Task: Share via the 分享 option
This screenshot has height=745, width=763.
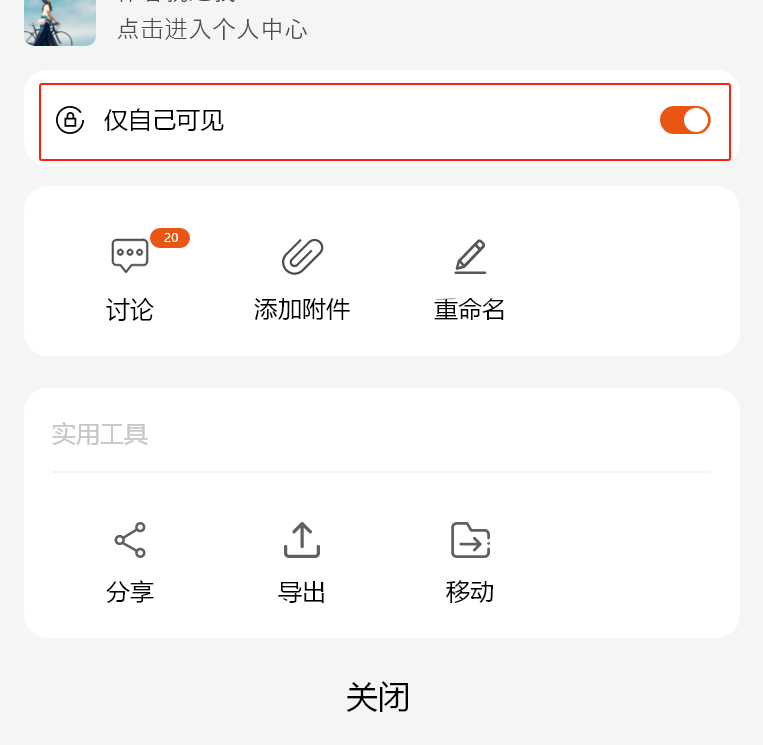Action: [130, 558]
